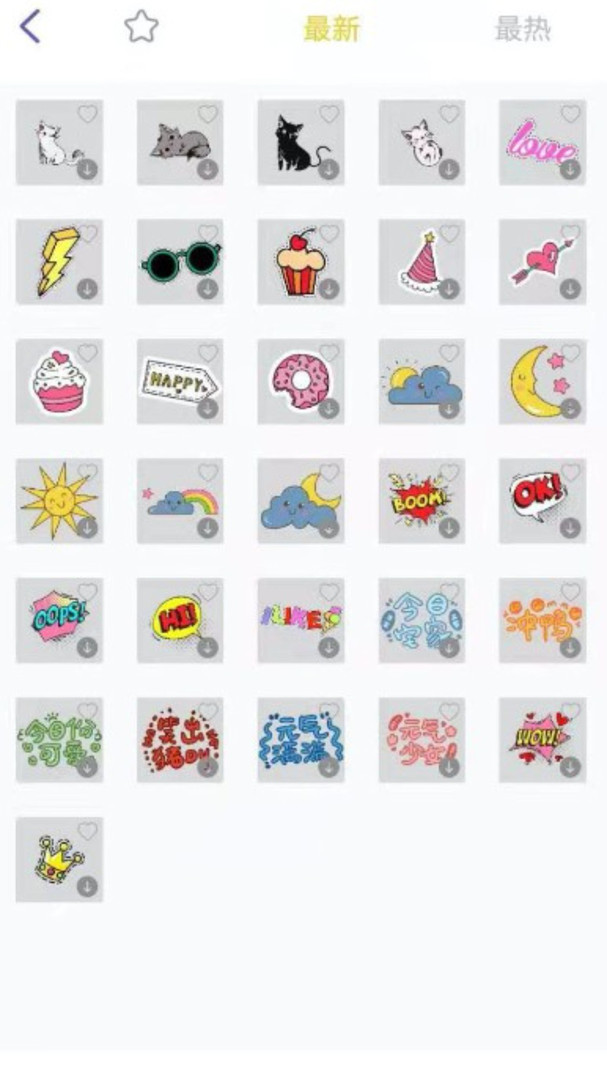Download the yellow crown sticker
Screen dimensions: 607x1080
(x=87, y=886)
